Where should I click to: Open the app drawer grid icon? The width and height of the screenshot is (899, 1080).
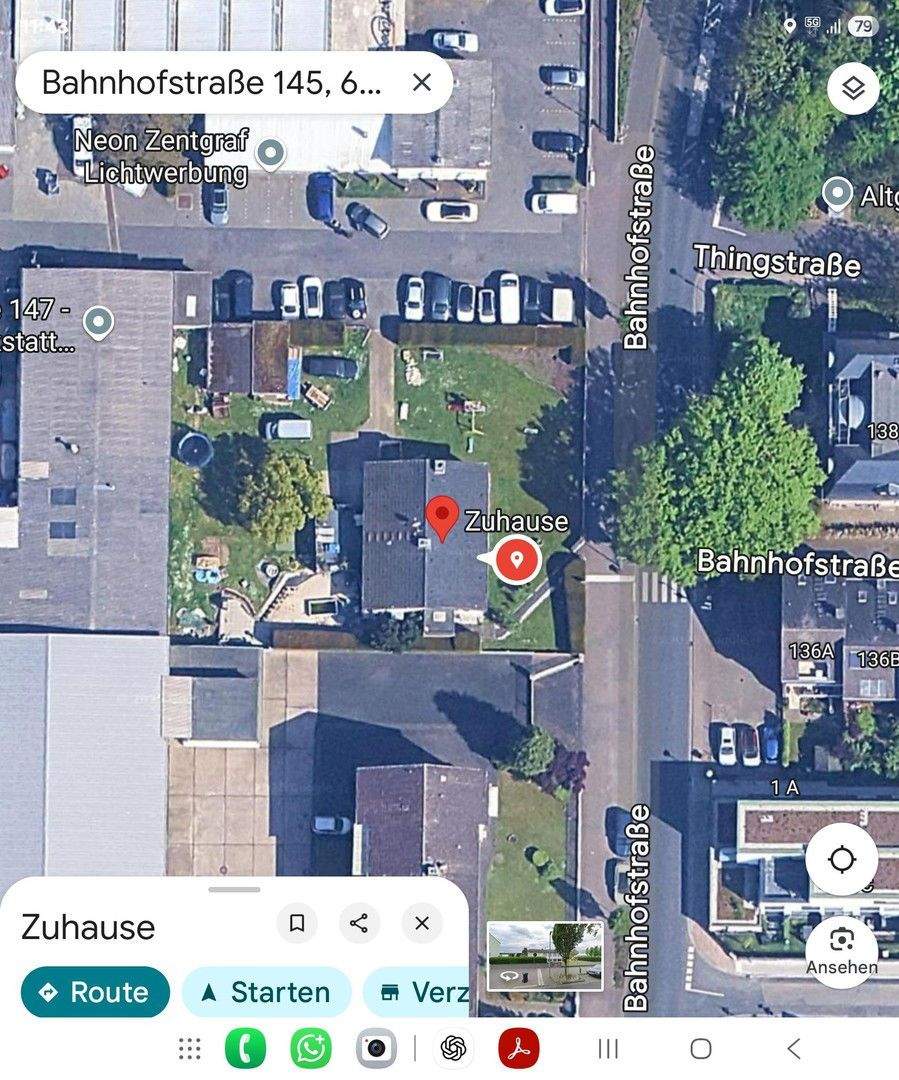pos(189,1048)
